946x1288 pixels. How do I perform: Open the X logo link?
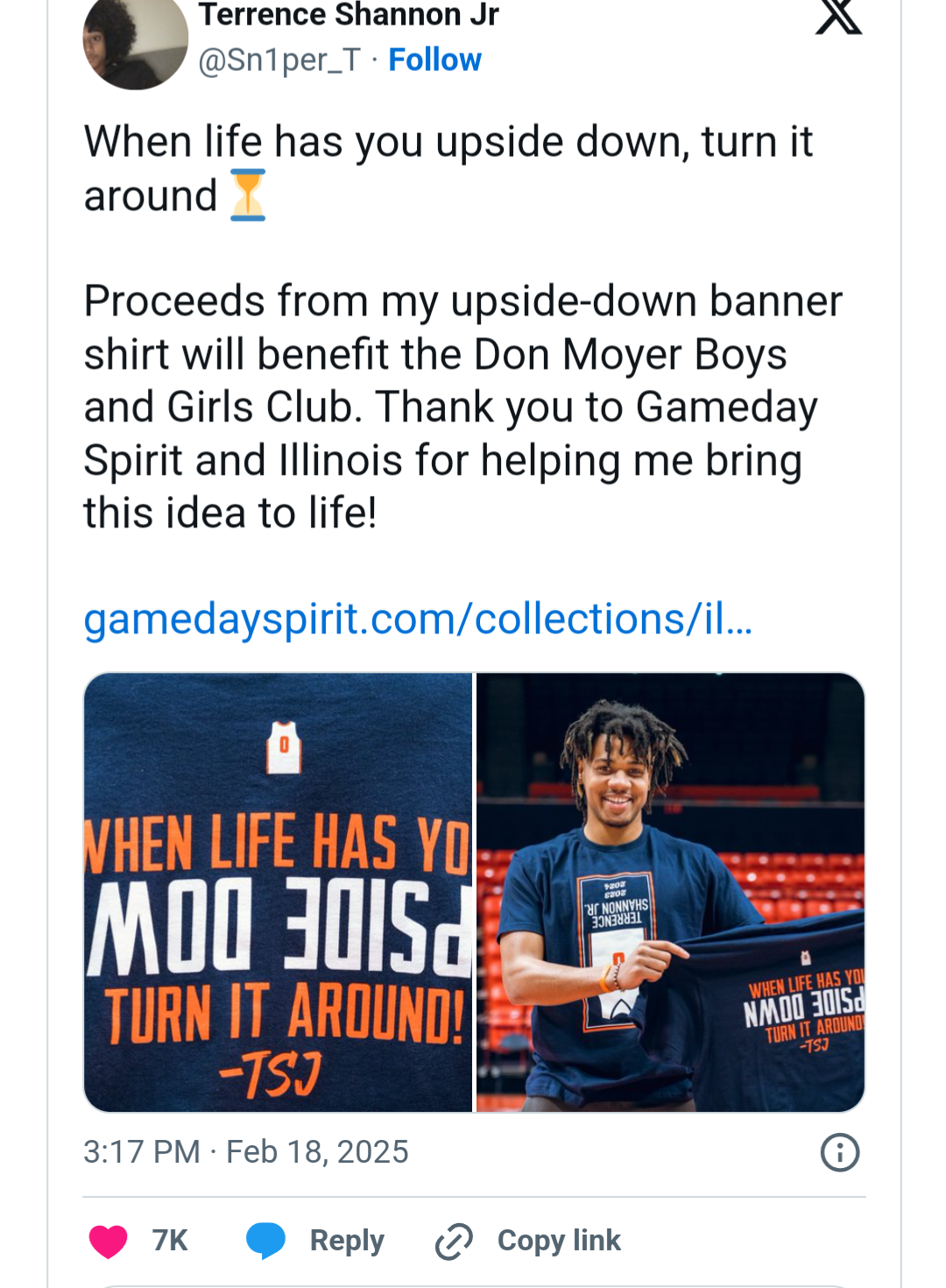838,17
